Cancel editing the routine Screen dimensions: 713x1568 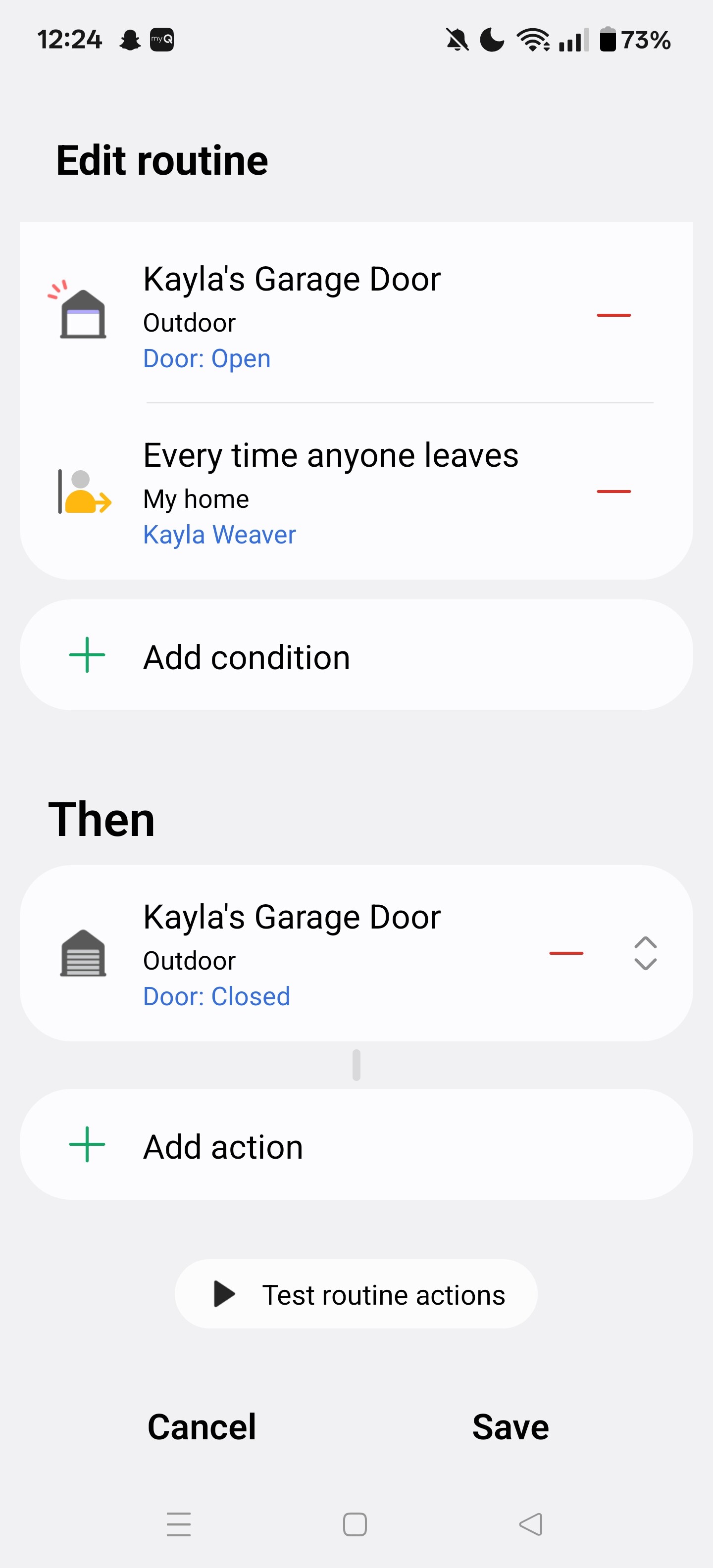click(x=202, y=1427)
